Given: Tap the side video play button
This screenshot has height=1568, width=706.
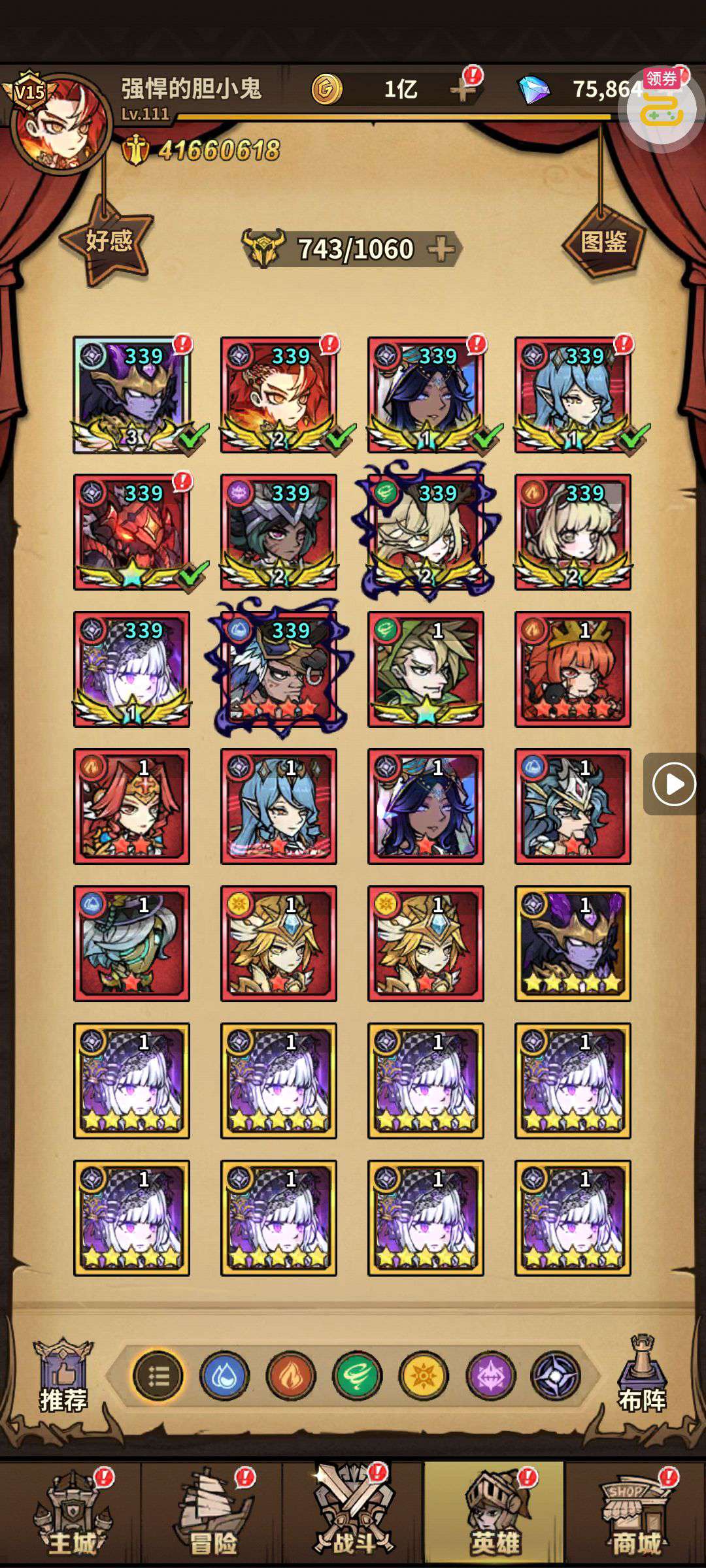Looking at the screenshot, I should click(x=674, y=784).
